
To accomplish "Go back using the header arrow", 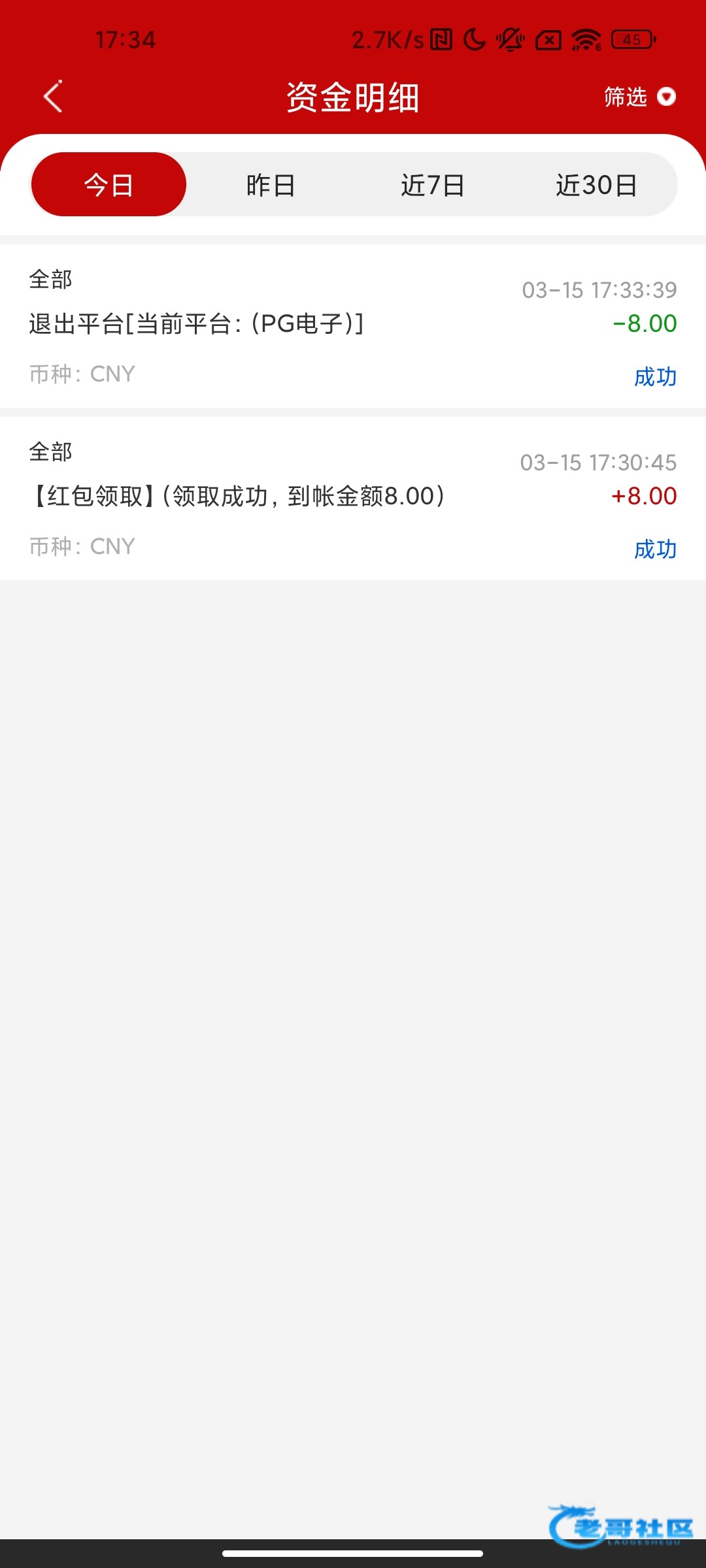I will 53,97.
